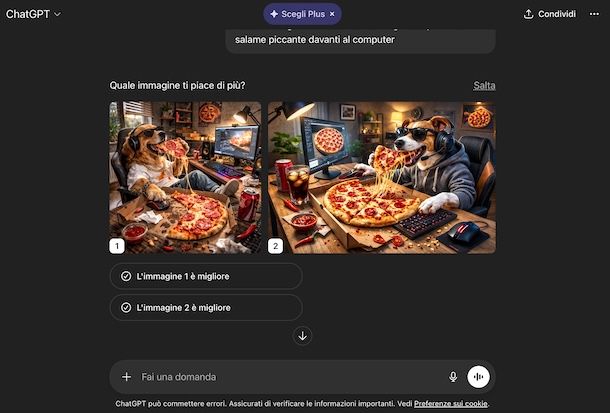The image size is (610, 413).
Task: Tap the Scegli Plus upgrade chip
Action: 296,14
